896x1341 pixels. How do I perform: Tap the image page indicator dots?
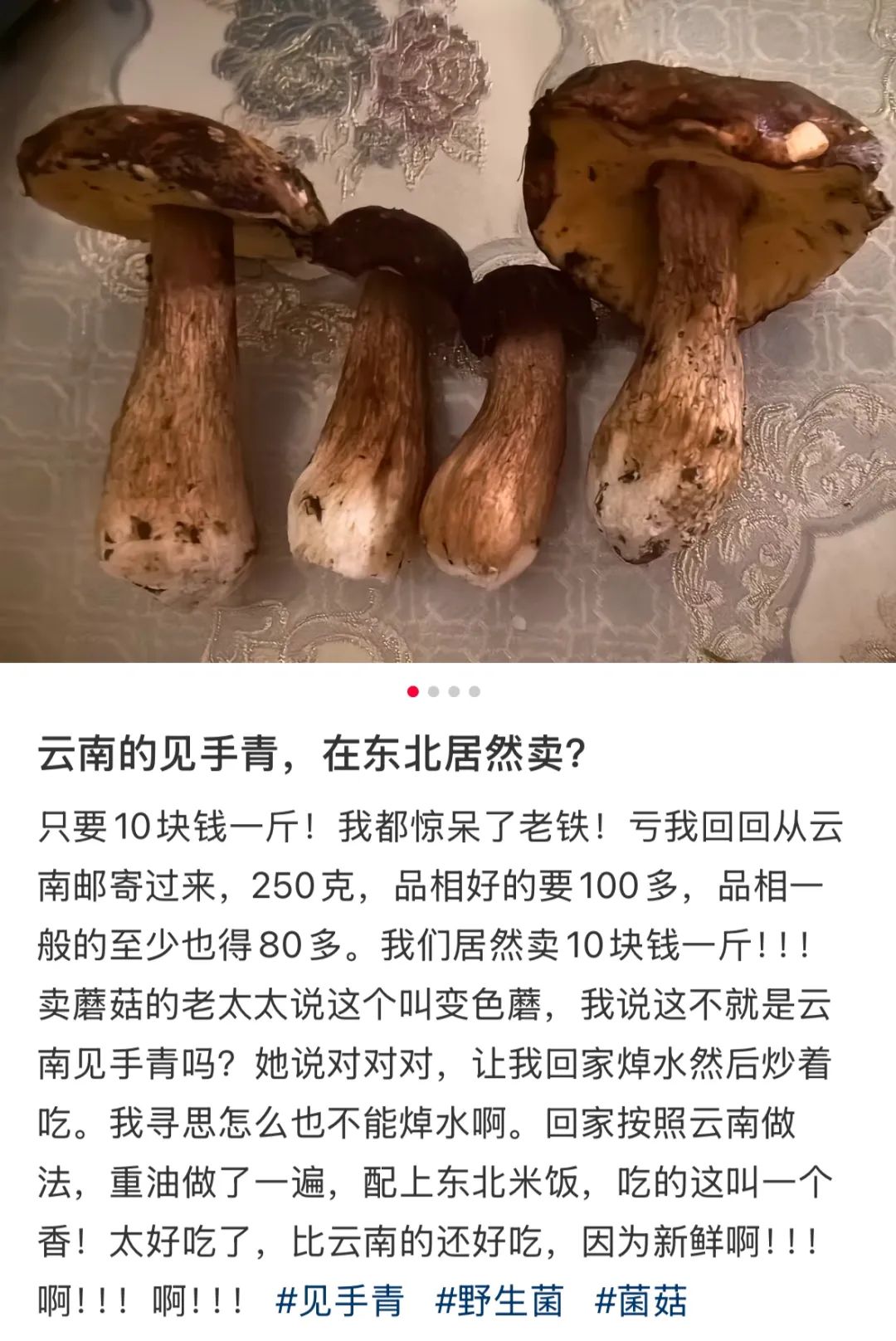pyautogui.click(x=444, y=691)
